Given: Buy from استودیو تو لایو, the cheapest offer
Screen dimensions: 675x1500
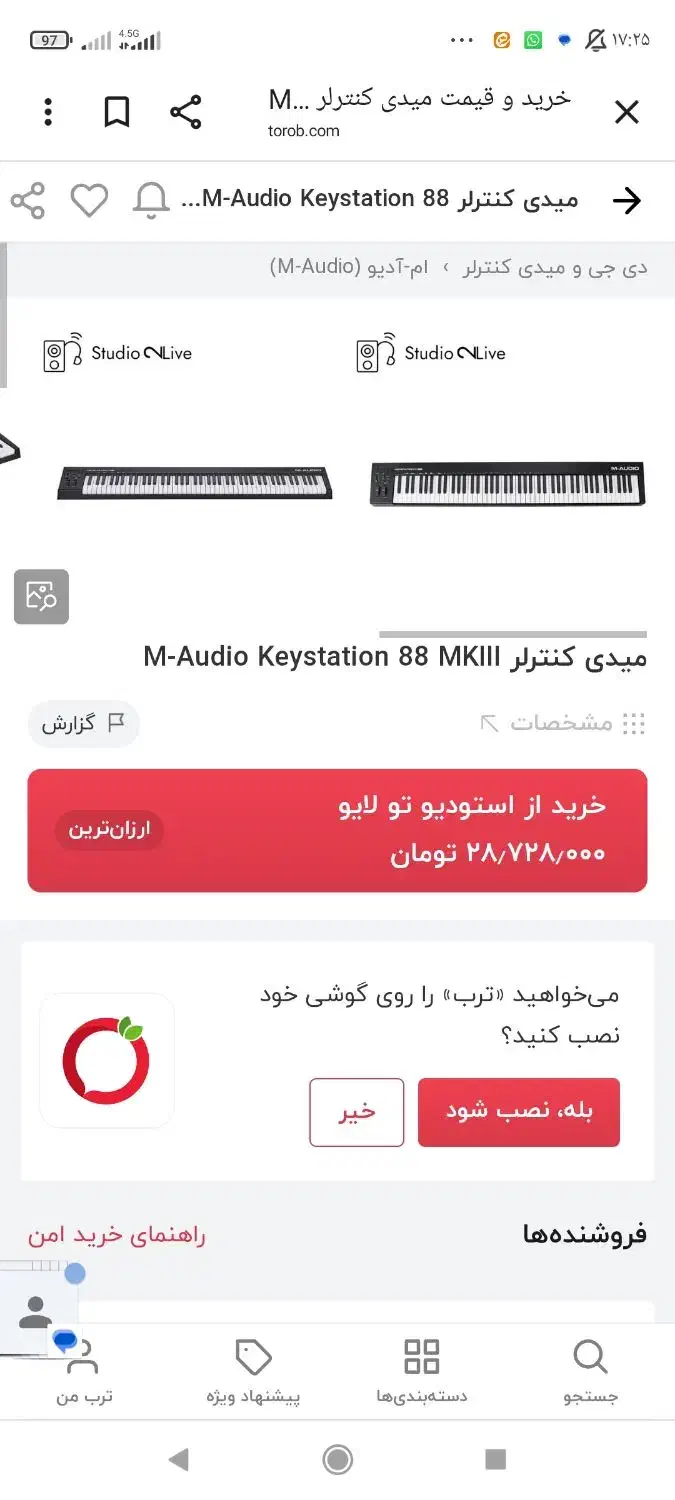Looking at the screenshot, I should pos(337,830).
